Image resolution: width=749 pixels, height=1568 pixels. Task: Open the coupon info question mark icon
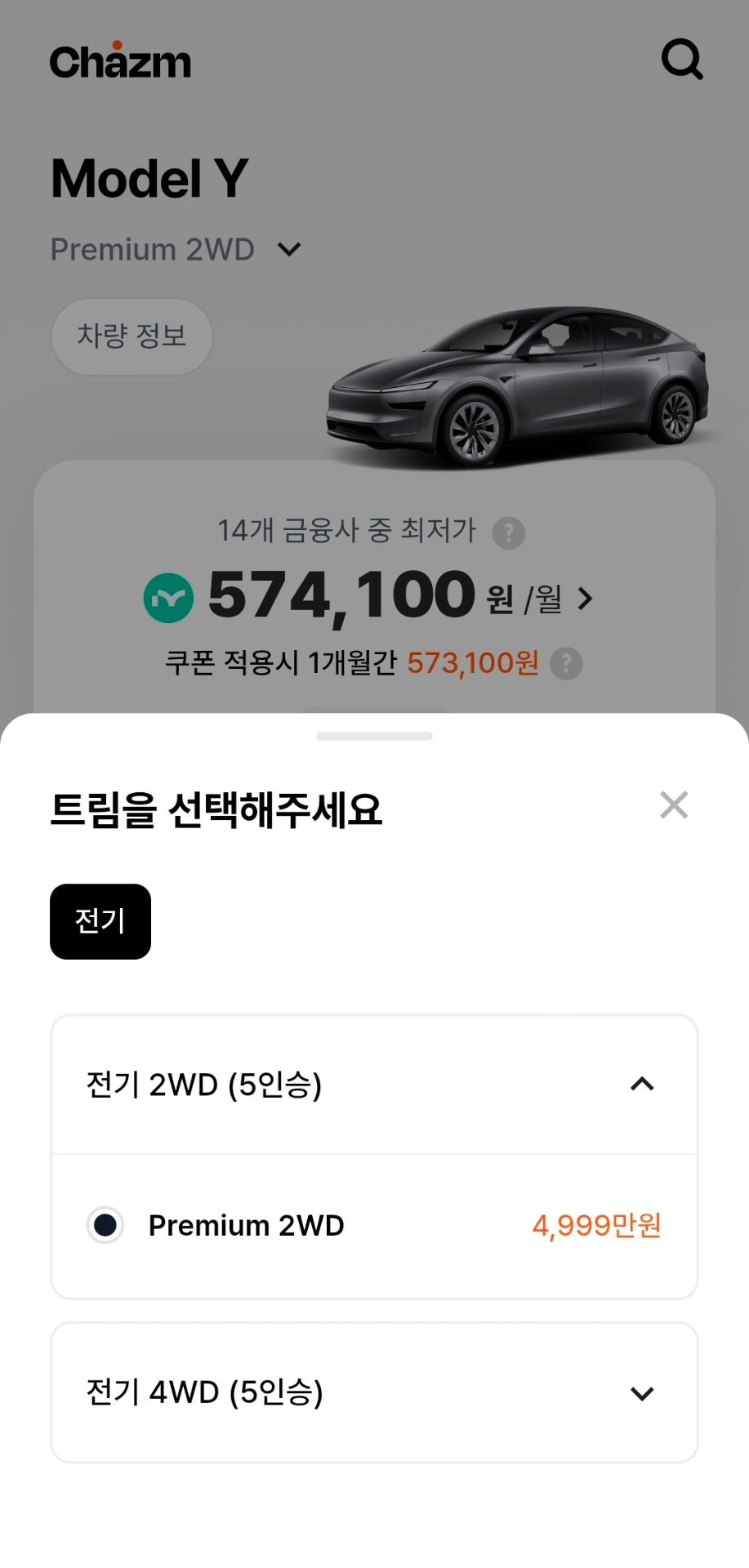click(564, 664)
